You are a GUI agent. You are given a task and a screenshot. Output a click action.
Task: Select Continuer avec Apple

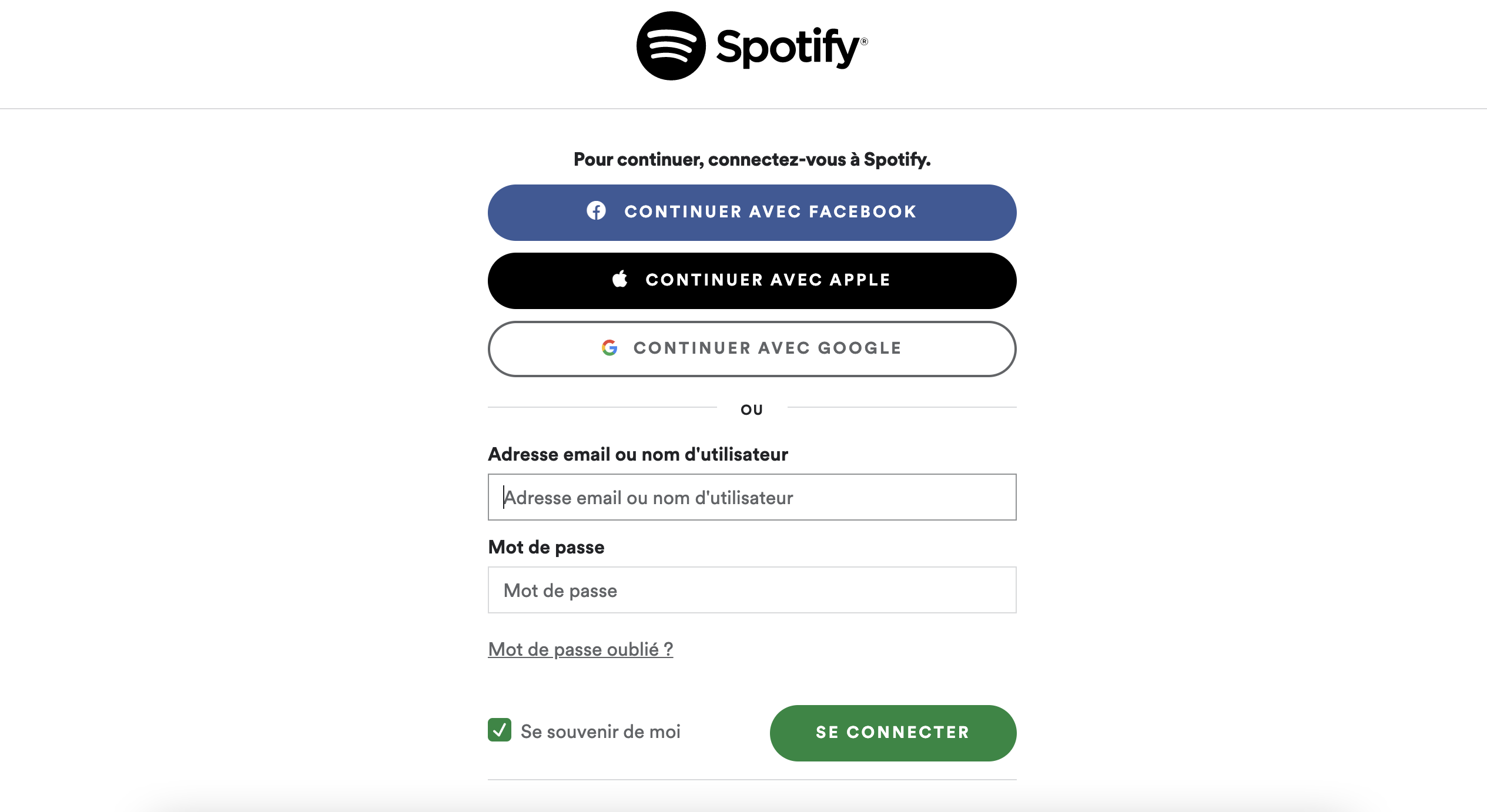click(x=752, y=280)
